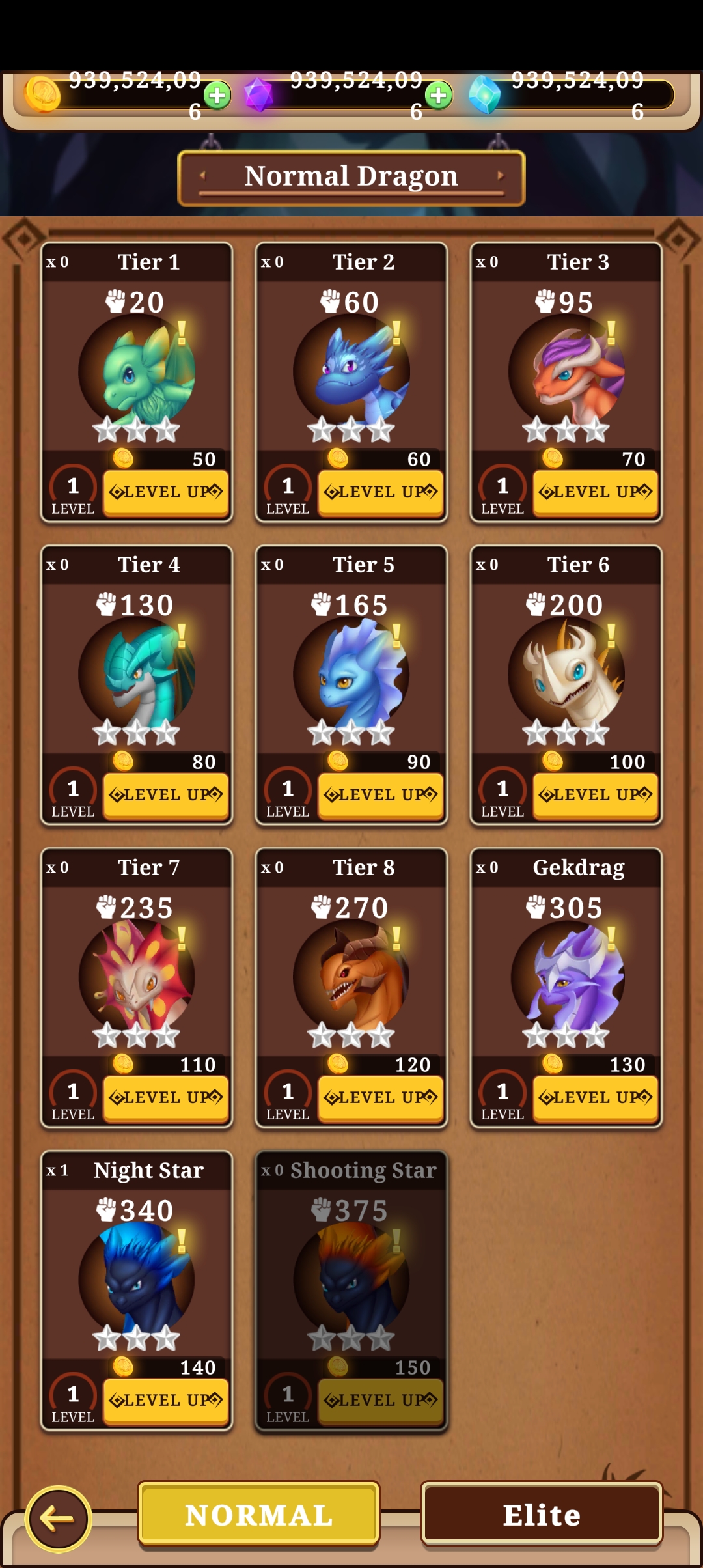Level up the Tier 5 dragon
This screenshot has width=703, height=1568.
(x=381, y=795)
